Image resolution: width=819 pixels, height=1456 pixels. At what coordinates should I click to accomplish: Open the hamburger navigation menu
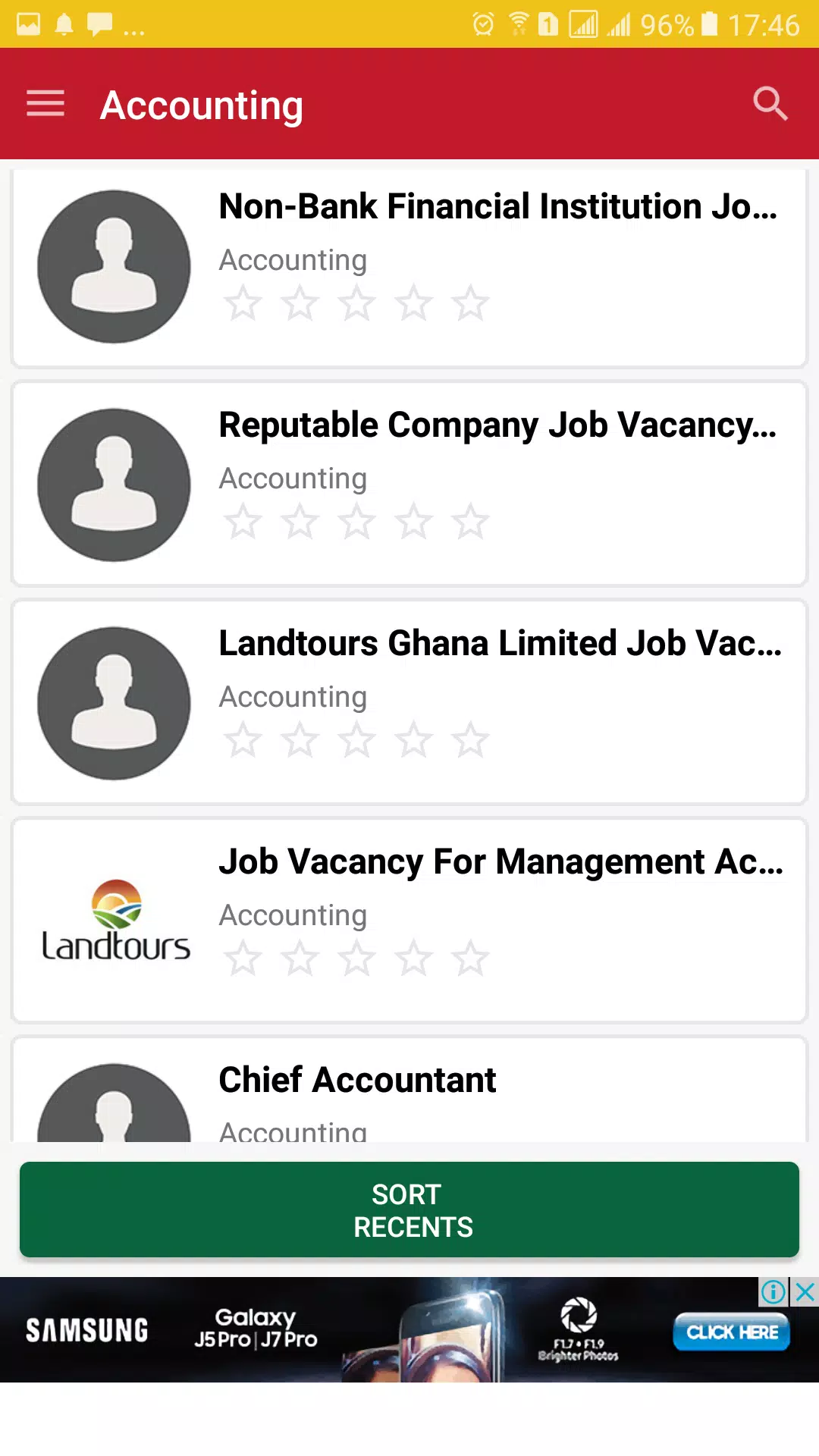45,104
